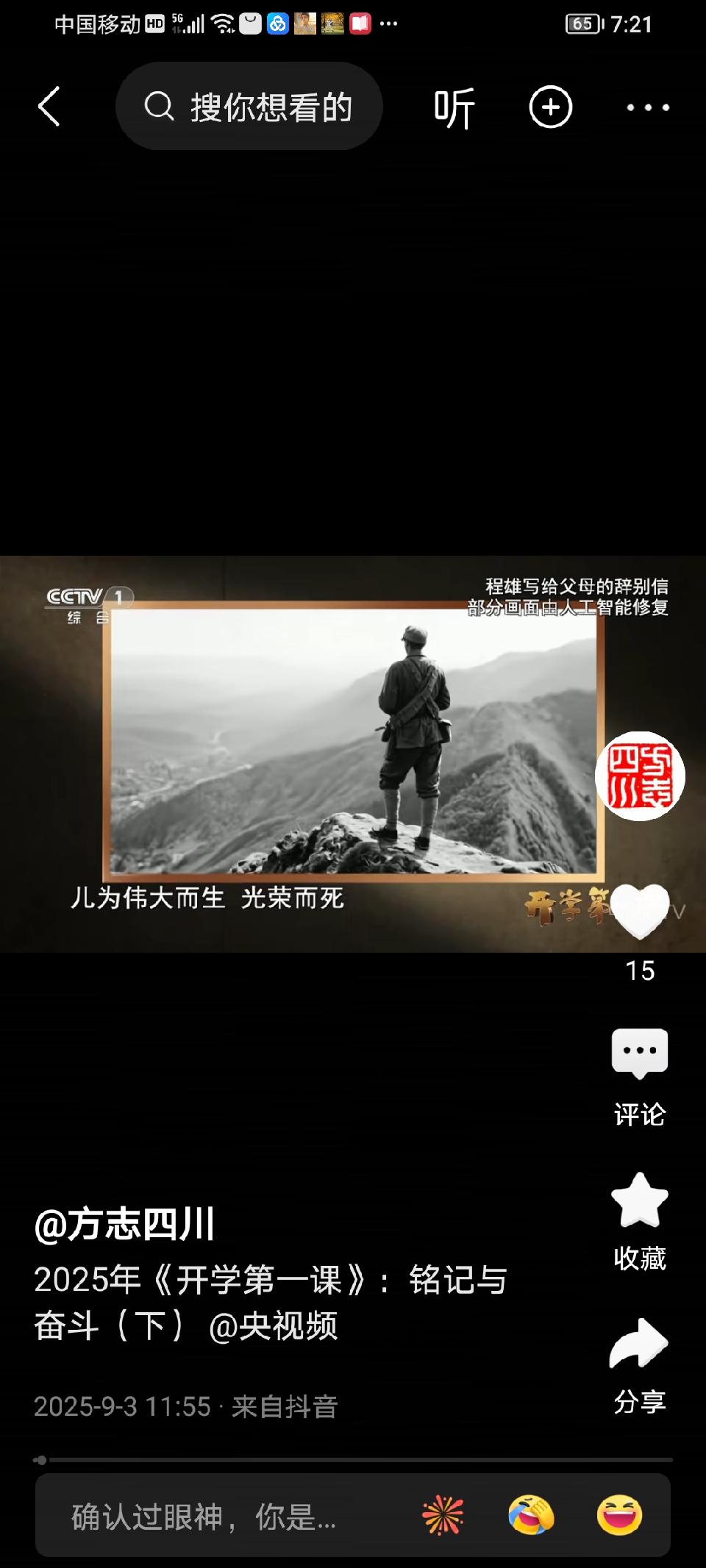706x1568 pixels.
Task: Open the 搜你想看的 search box
Action: click(x=249, y=107)
